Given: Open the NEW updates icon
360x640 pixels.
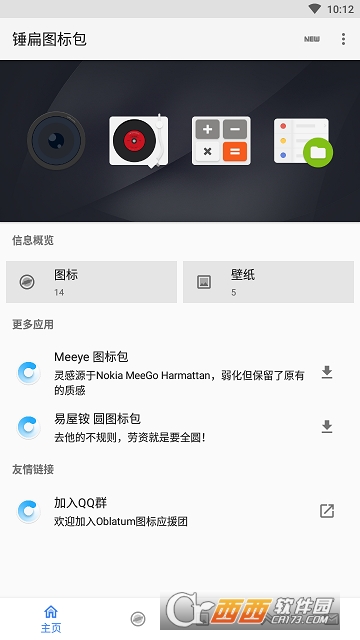Looking at the screenshot, I should coord(312,39).
